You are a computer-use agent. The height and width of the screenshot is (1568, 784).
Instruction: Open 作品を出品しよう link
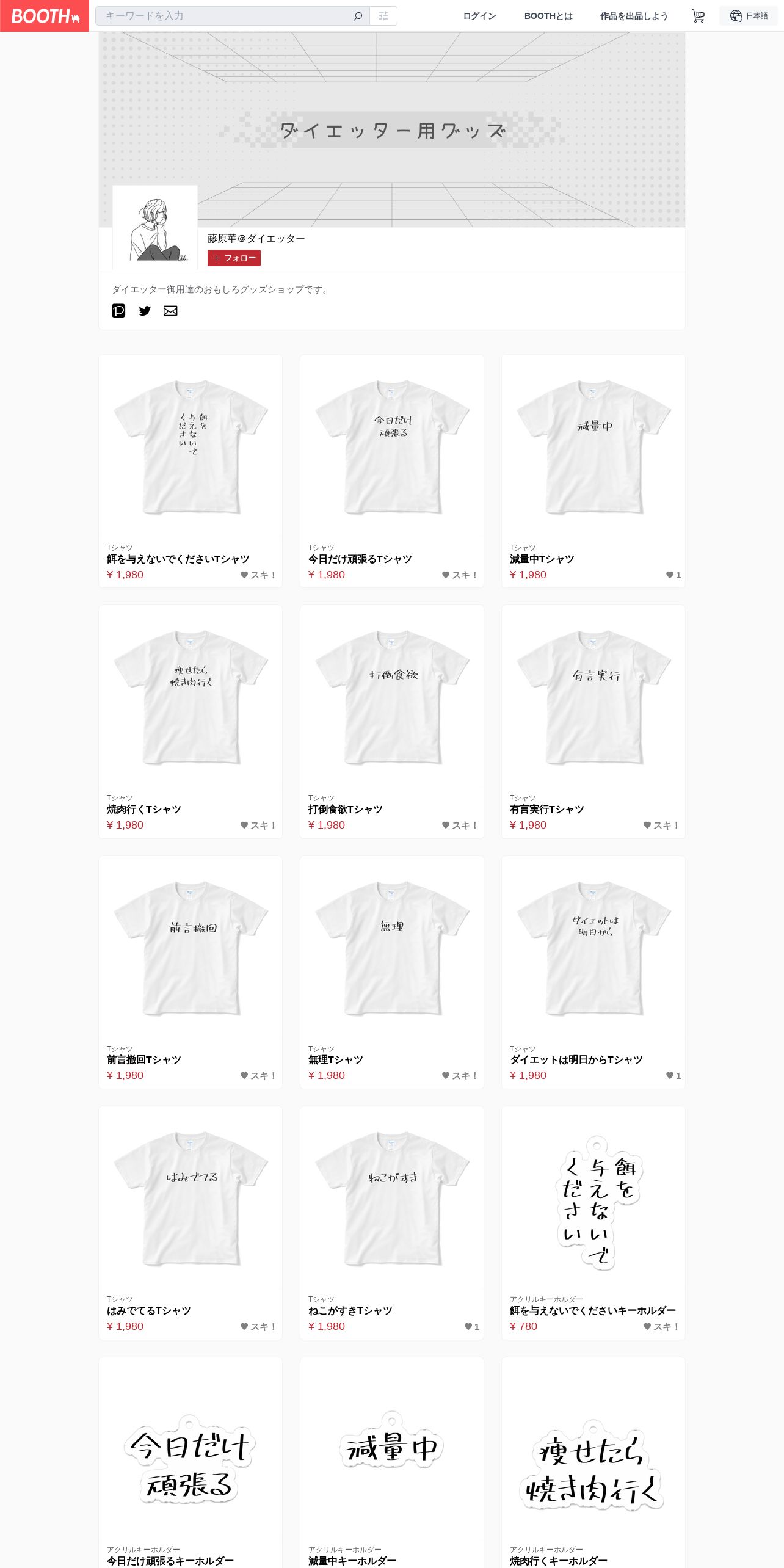coord(633,16)
